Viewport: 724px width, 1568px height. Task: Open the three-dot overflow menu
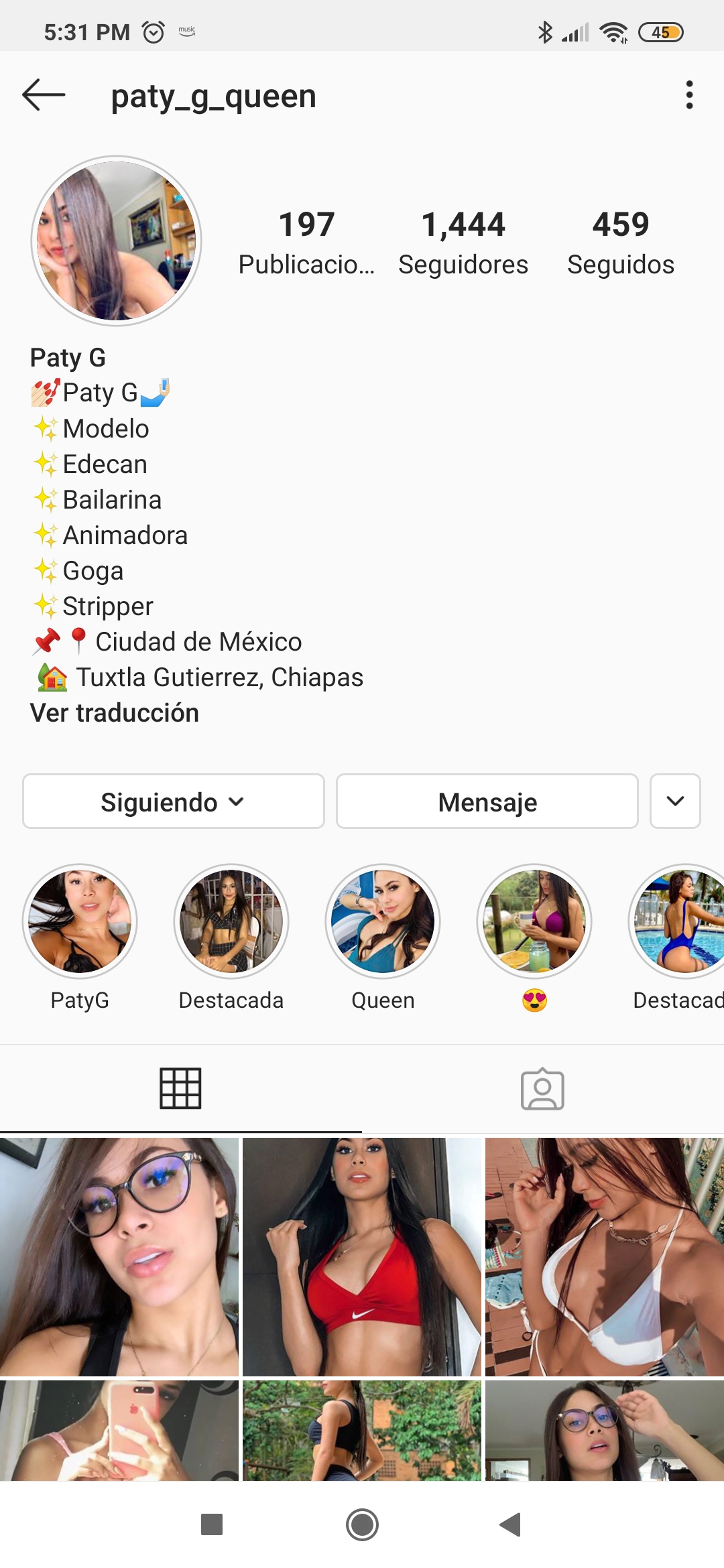[689, 95]
